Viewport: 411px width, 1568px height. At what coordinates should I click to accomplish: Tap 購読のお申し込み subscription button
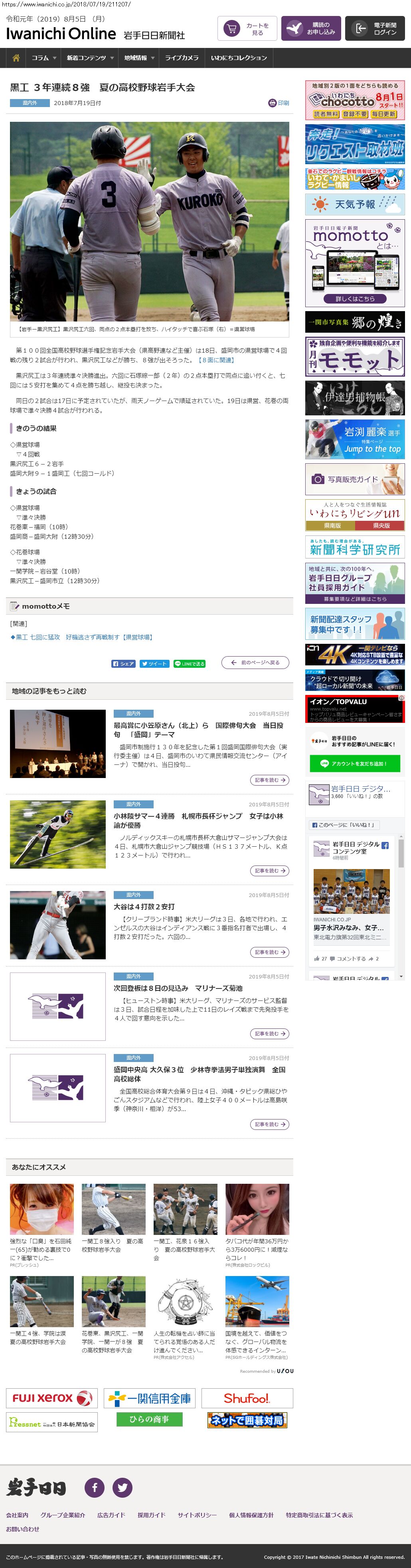(311, 29)
